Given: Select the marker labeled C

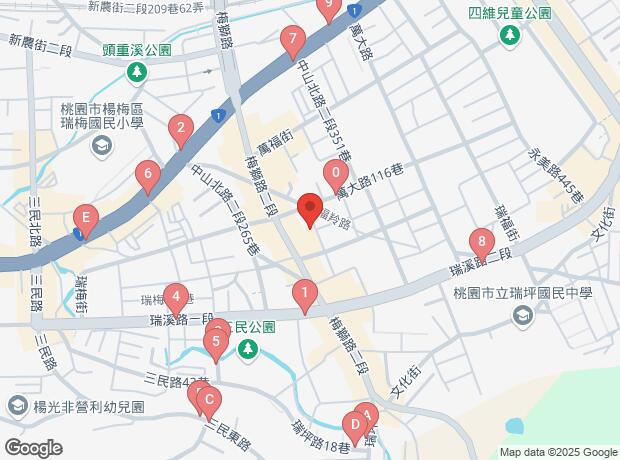Looking at the screenshot, I should click(207, 401).
